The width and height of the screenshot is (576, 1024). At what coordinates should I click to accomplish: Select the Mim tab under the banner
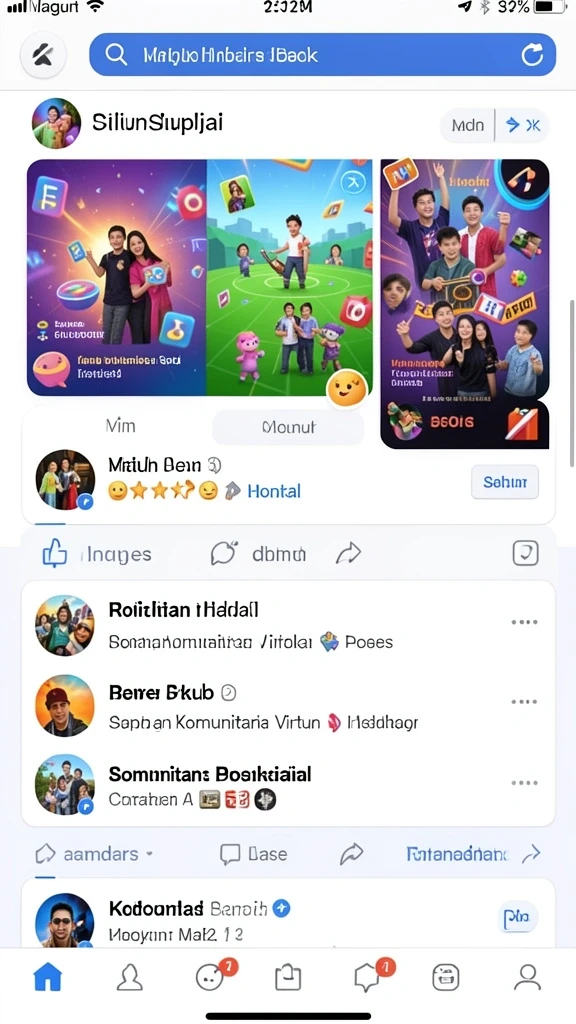tap(120, 426)
